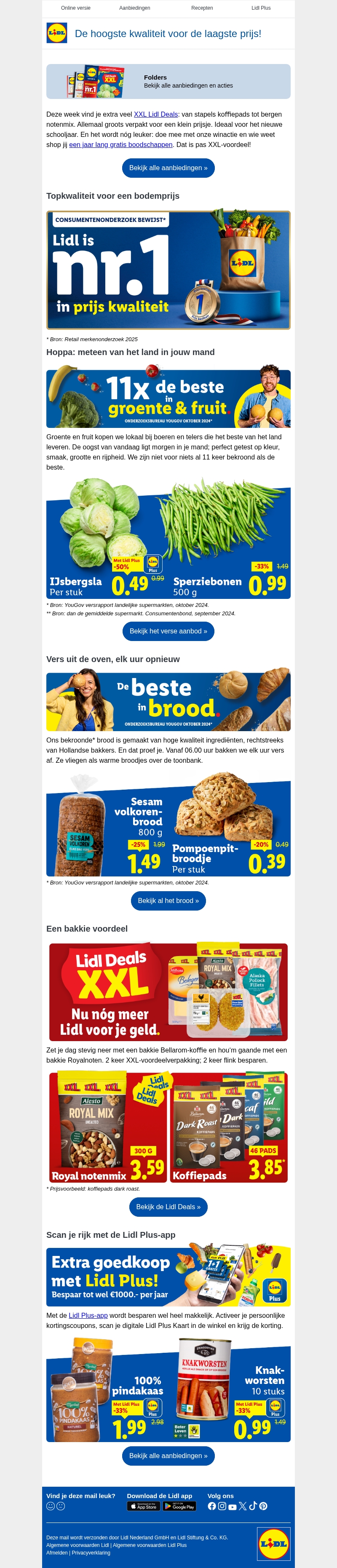
Task: Open the Online versie link
Action: click(x=75, y=8)
